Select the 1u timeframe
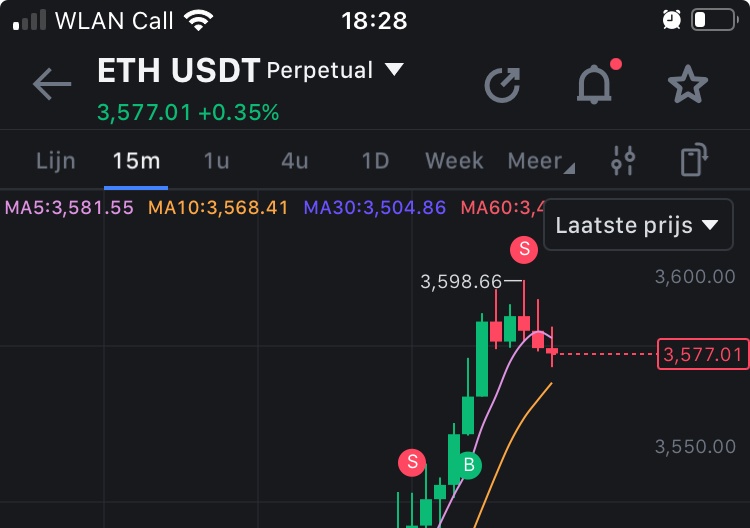 216,161
